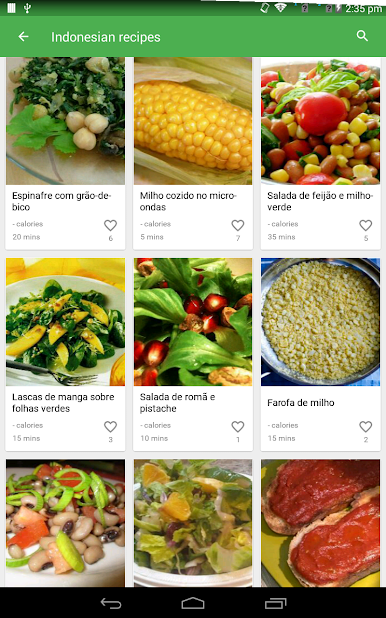Tap the system home button
This screenshot has height=618, width=386.
pos(193,603)
